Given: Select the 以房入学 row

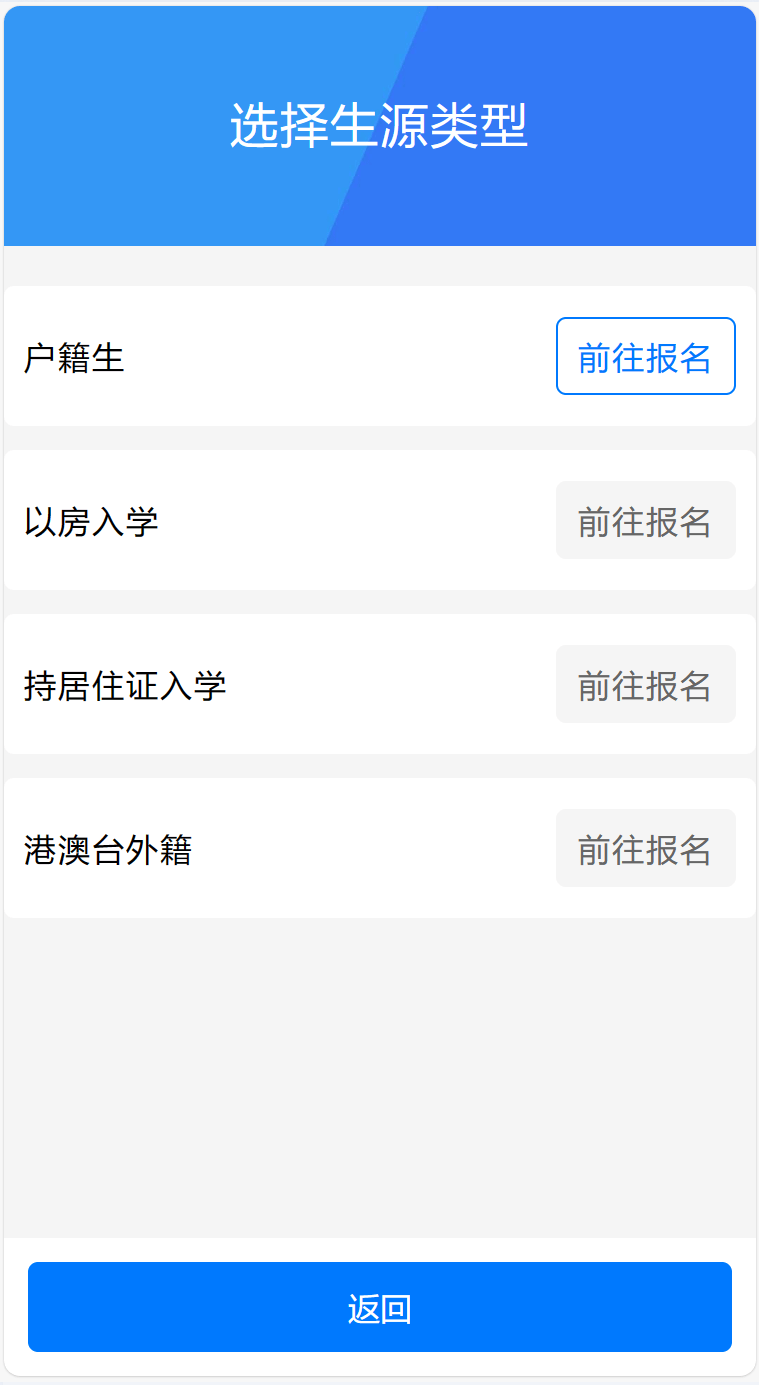Looking at the screenshot, I should (x=300, y=520).
